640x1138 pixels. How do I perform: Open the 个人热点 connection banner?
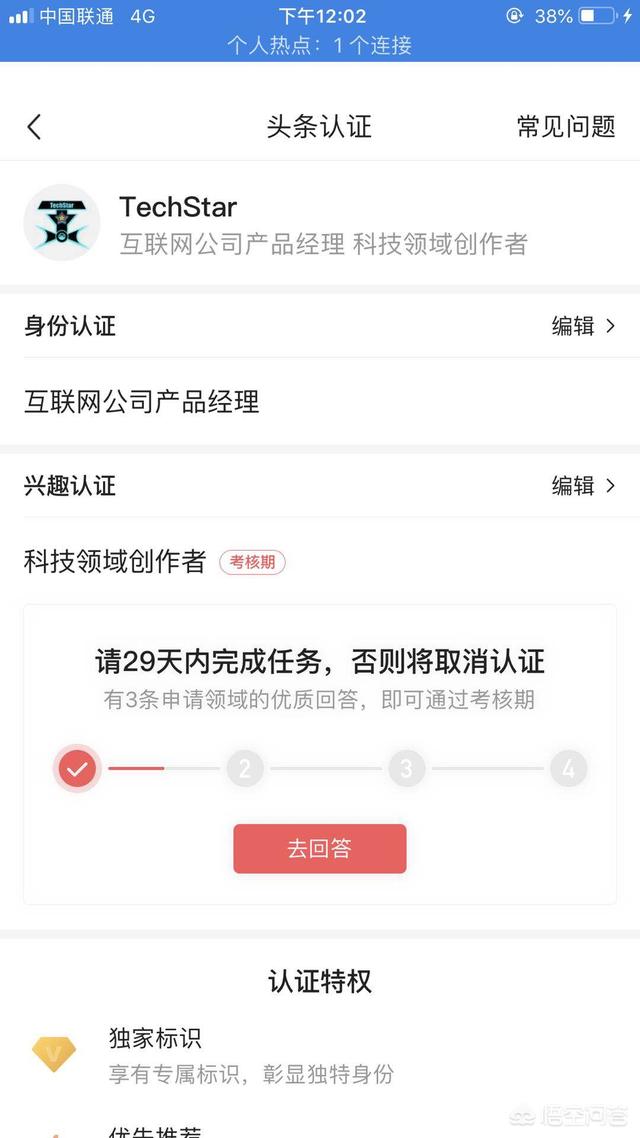click(320, 46)
